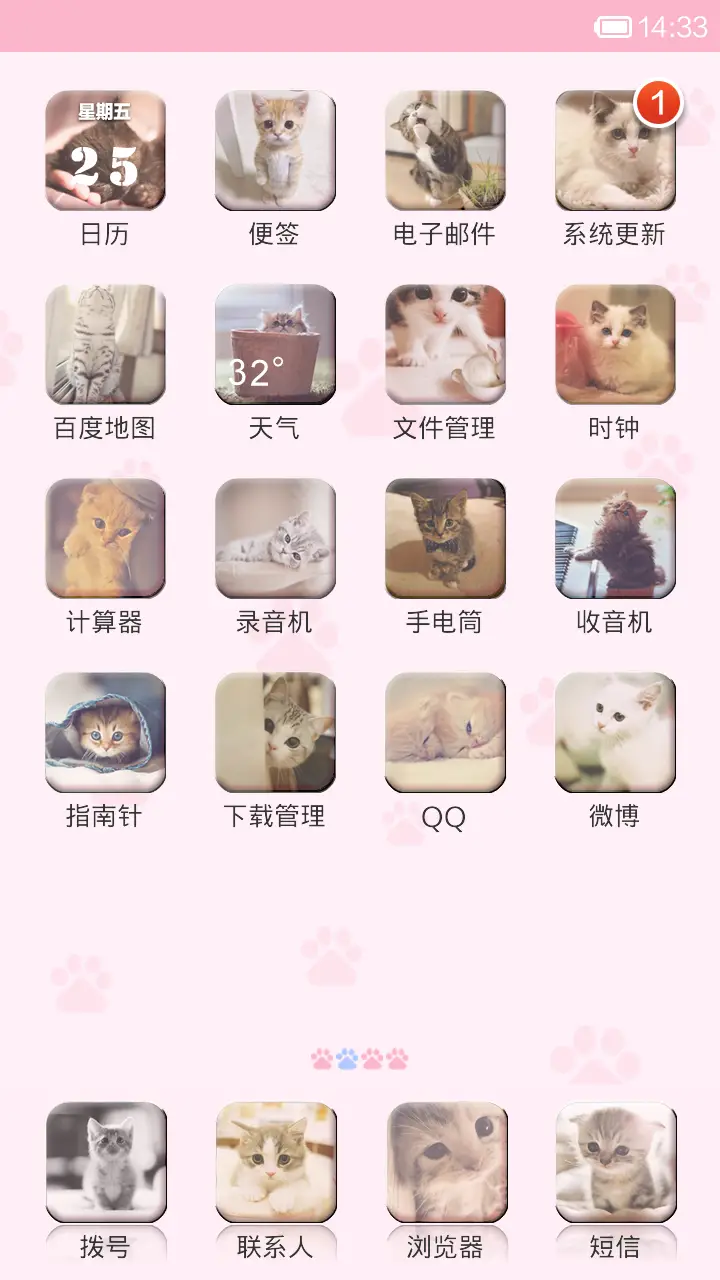Open 下载管理 download manager
Image resolution: width=720 pixels, height=1280 pixels.
(275, 732)
